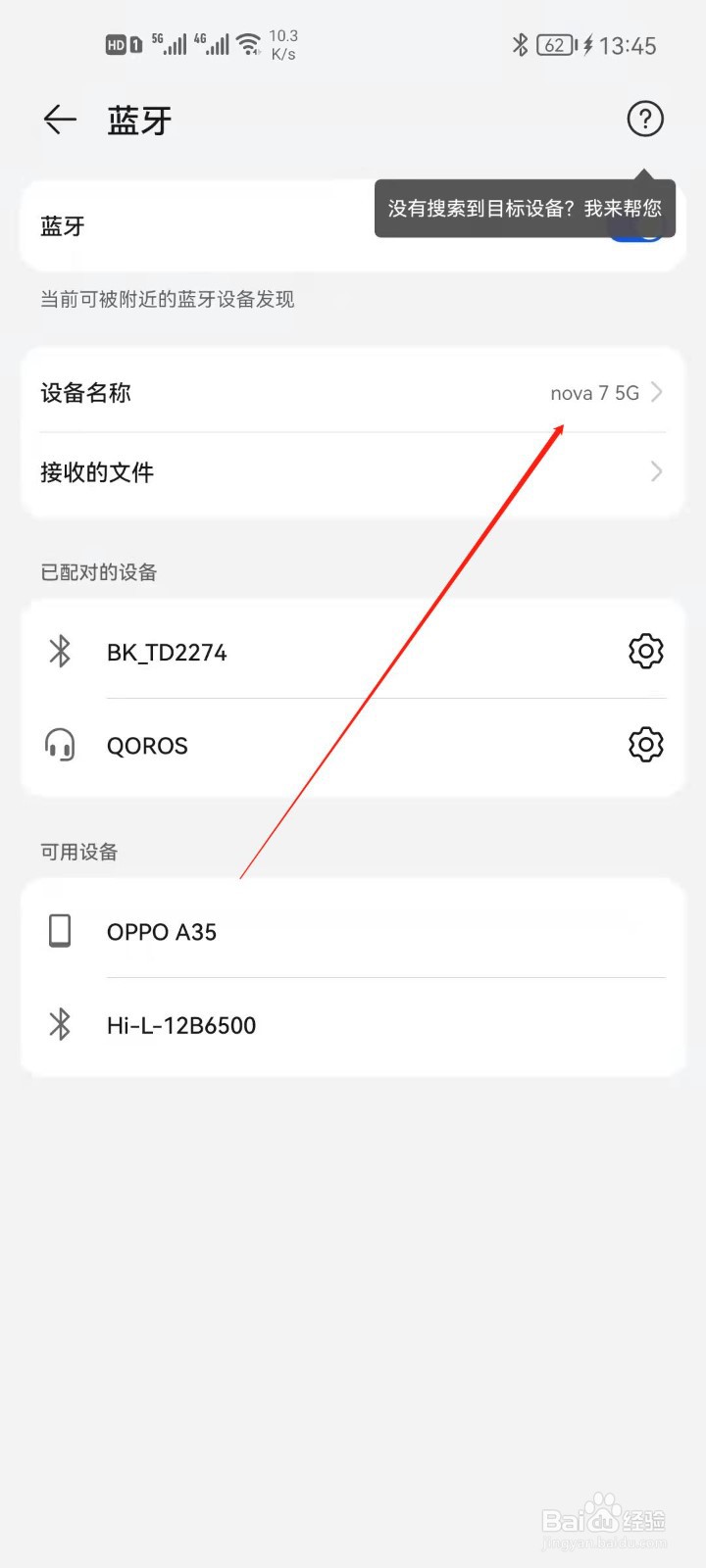This screenshot has height=1568, width=706.
Task: Expand the 设备名称 row via its chevron
Action: click(x=656, y=392)
